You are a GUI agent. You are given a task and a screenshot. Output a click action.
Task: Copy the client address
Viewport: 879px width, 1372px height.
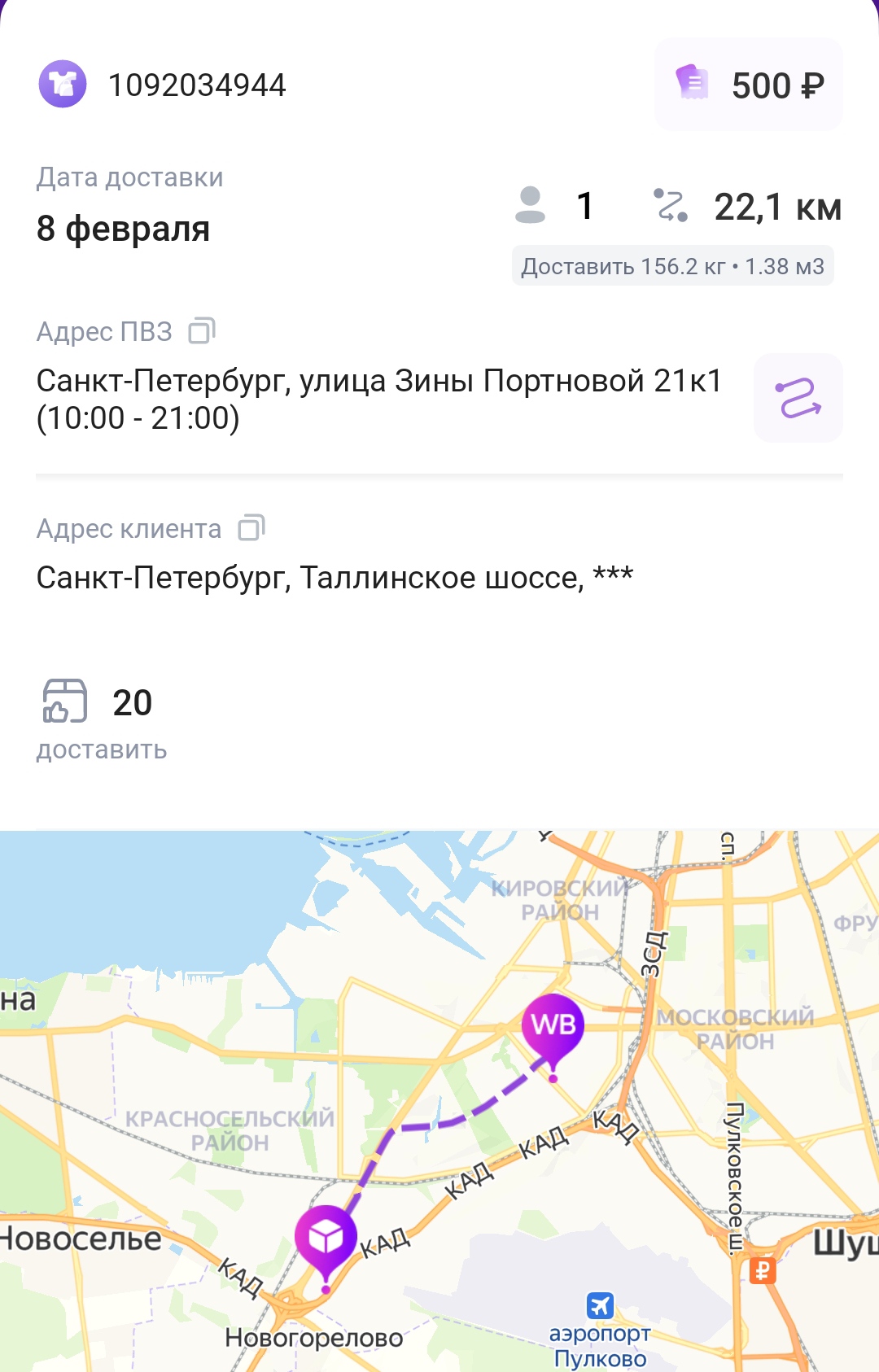(251, 528)
